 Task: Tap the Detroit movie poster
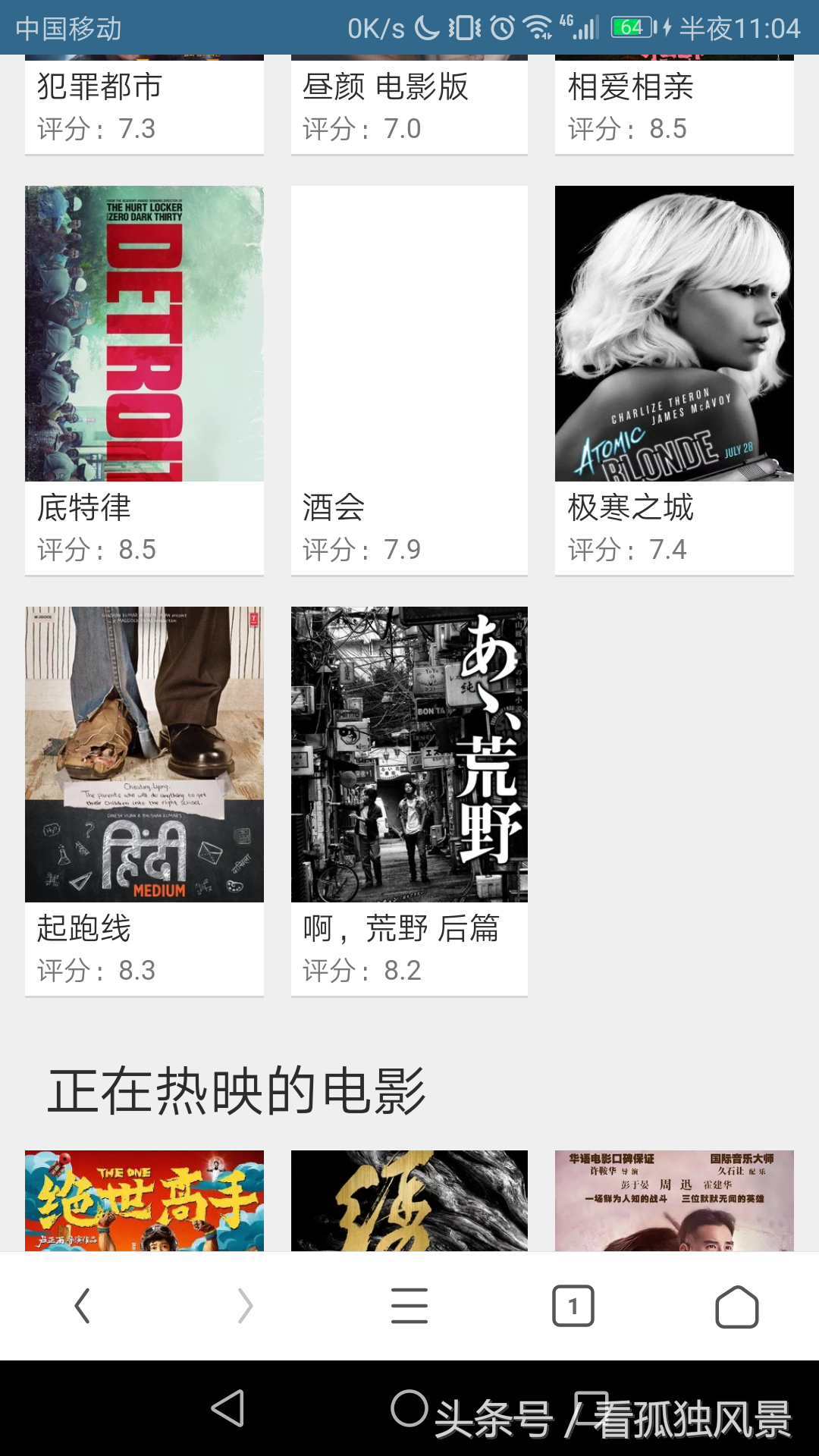144,334
